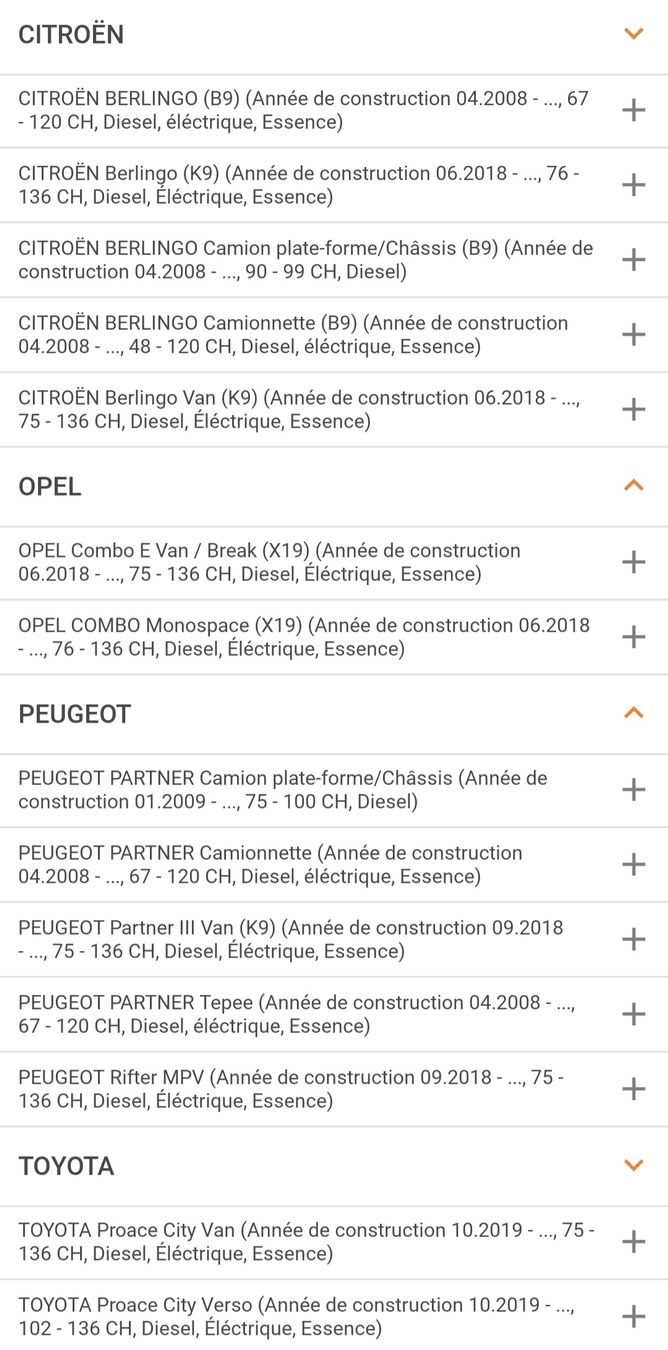Viewport: 668px width, 1350px height.
Task: Open CITROËN BERLINGO Camion plate-forme/Châssis (B9) entry
Action: coord(633,260)
